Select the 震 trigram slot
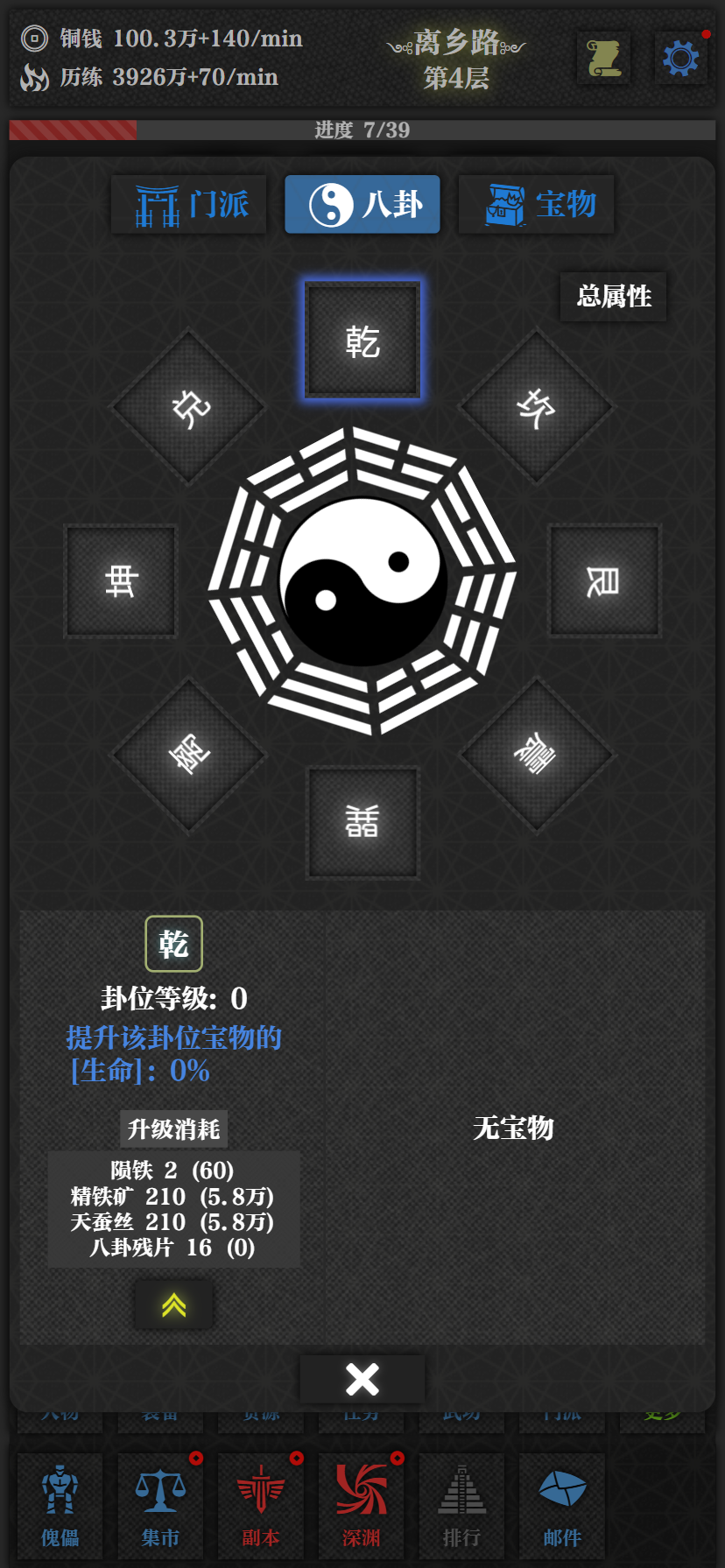Image resolution: width=725 pixels, height=1568 pixels. coord(536,754)
